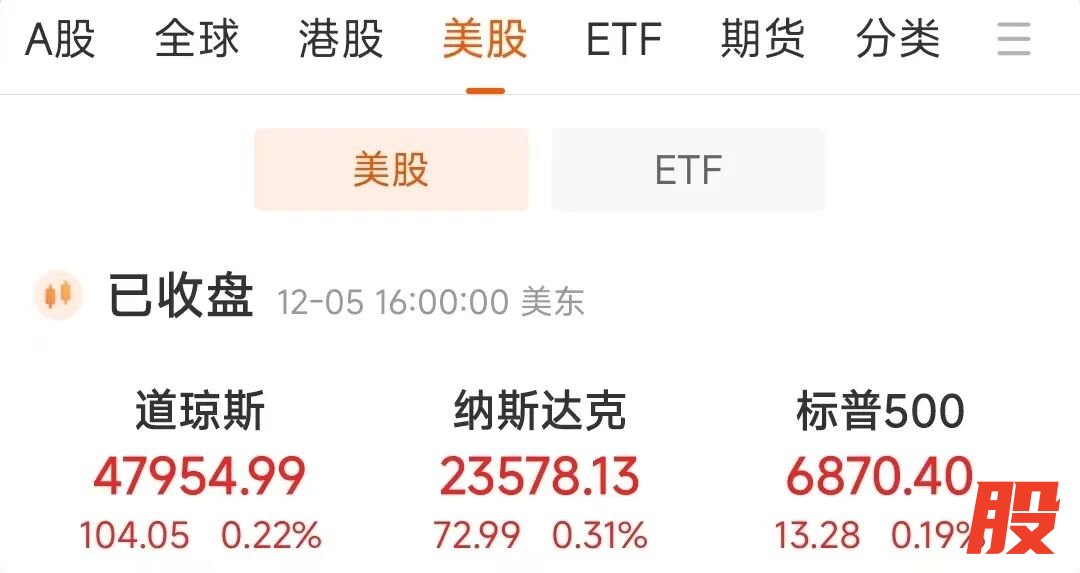Open the hamburger menu icon

[1014, 41]
